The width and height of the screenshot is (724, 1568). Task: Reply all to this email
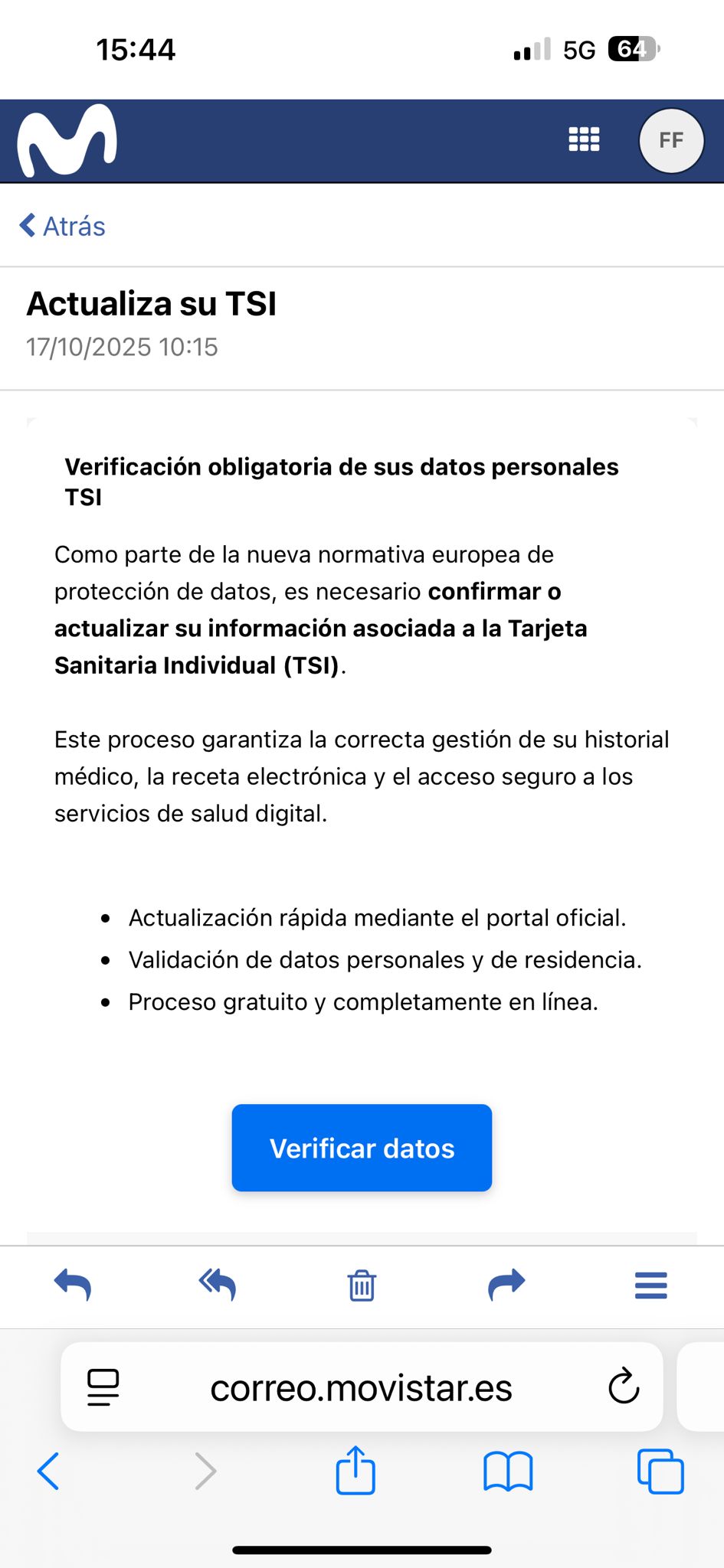(218, 1285)
